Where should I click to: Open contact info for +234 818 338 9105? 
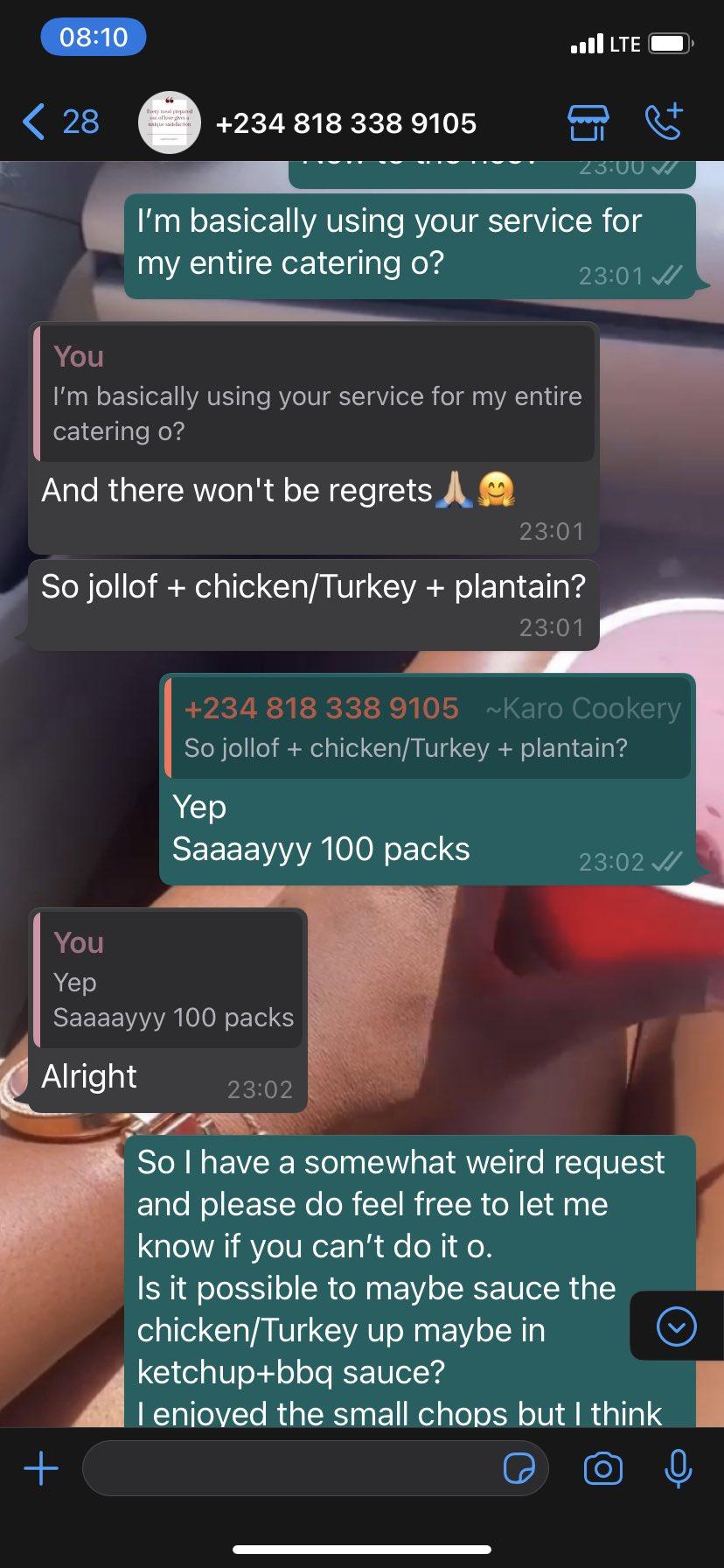[x=345, y=123]
